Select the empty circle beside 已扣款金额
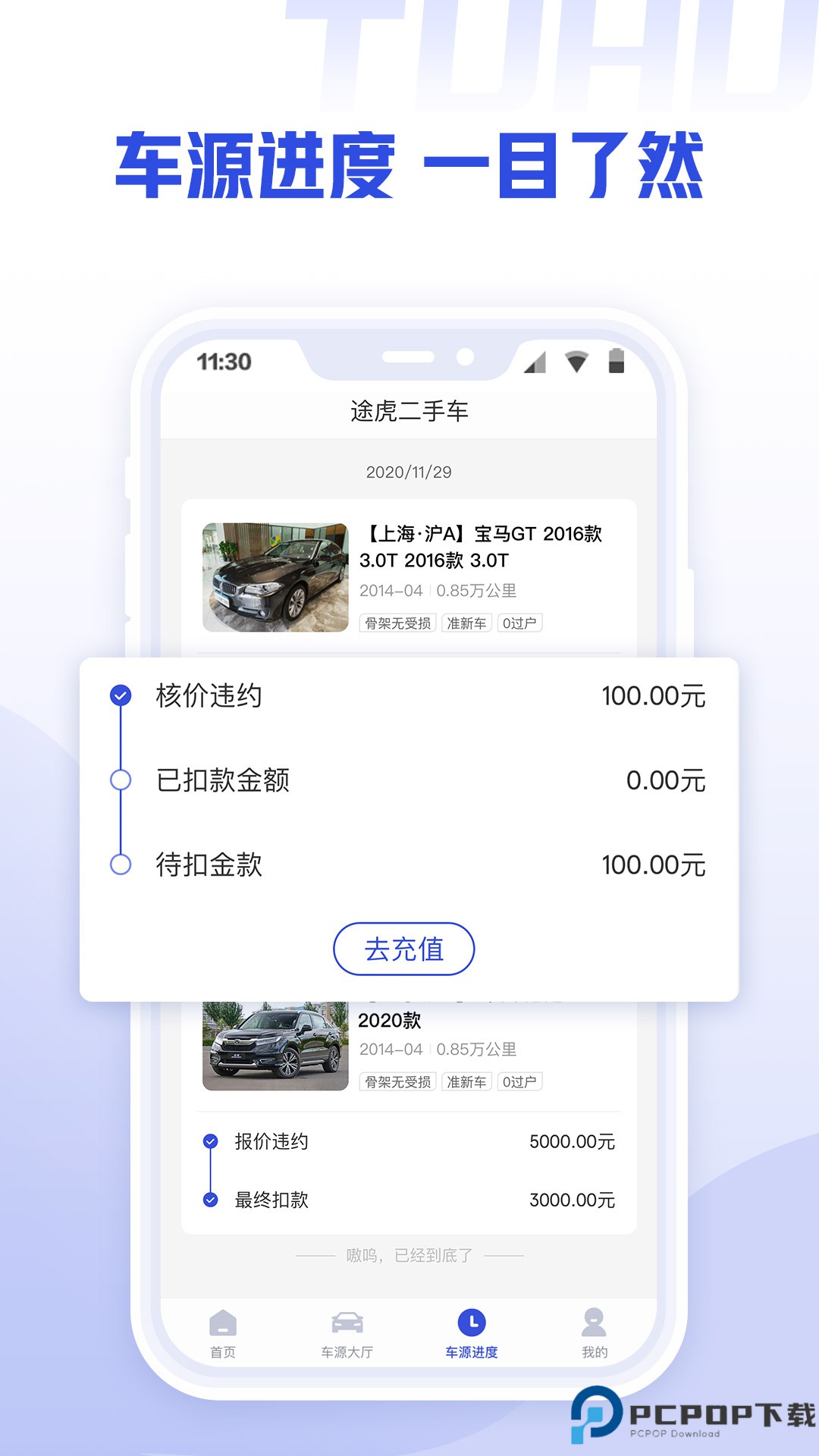Viewport: 819px width, 1456px height. coord(121,778)
